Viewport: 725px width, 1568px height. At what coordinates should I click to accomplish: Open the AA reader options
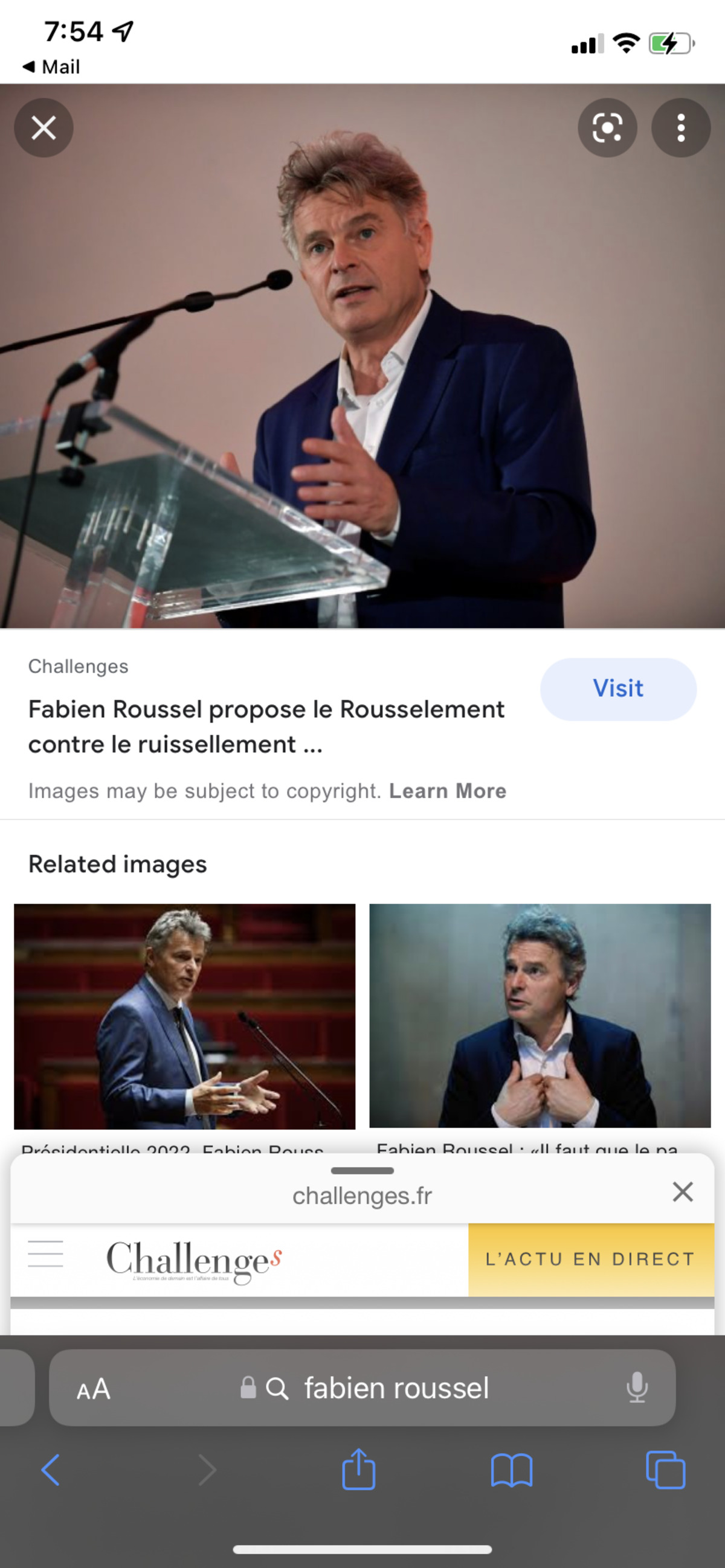tap(93, 1389)
